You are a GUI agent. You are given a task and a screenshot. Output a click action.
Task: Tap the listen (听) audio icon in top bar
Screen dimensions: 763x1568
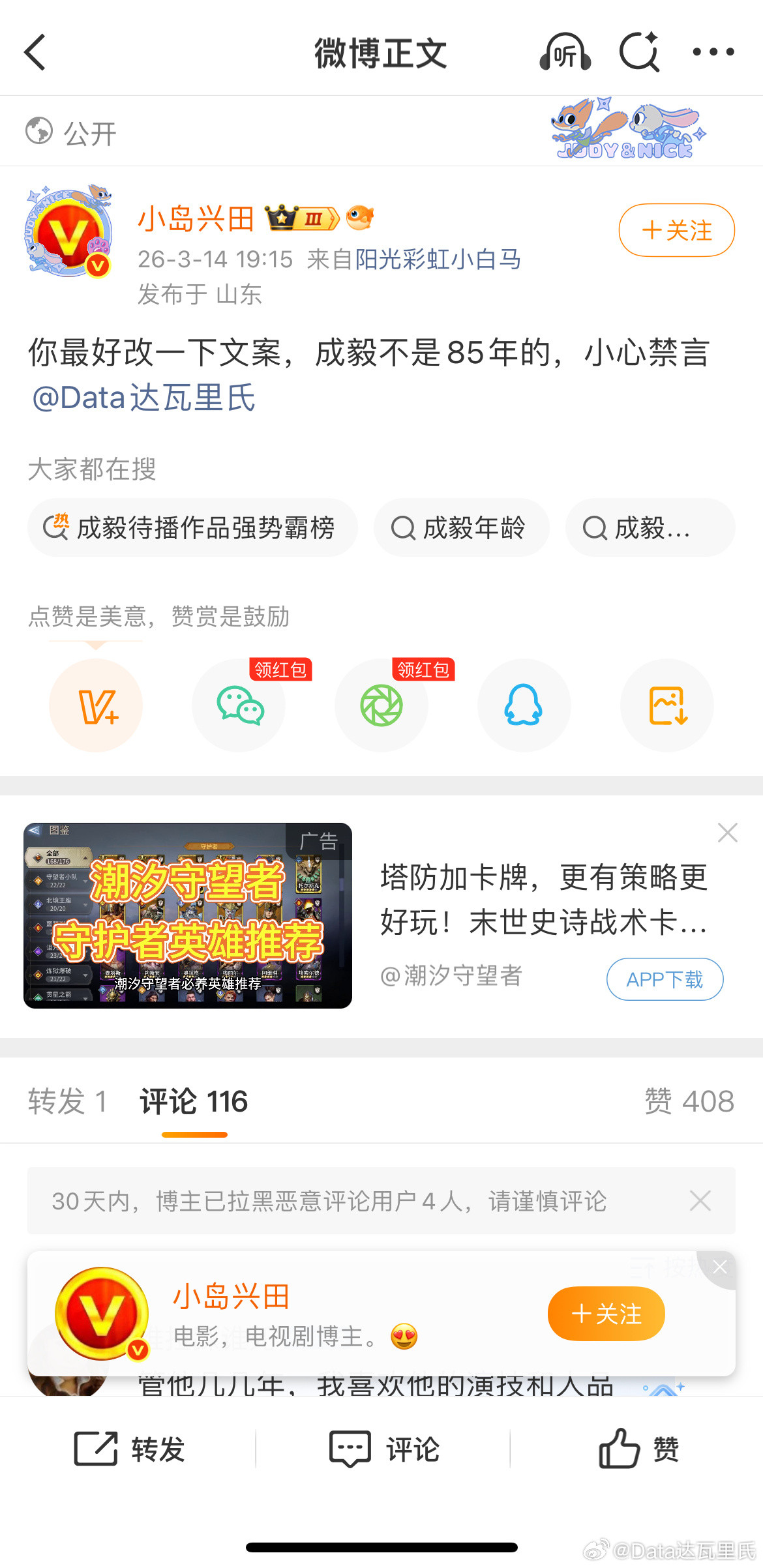[565, 52]
